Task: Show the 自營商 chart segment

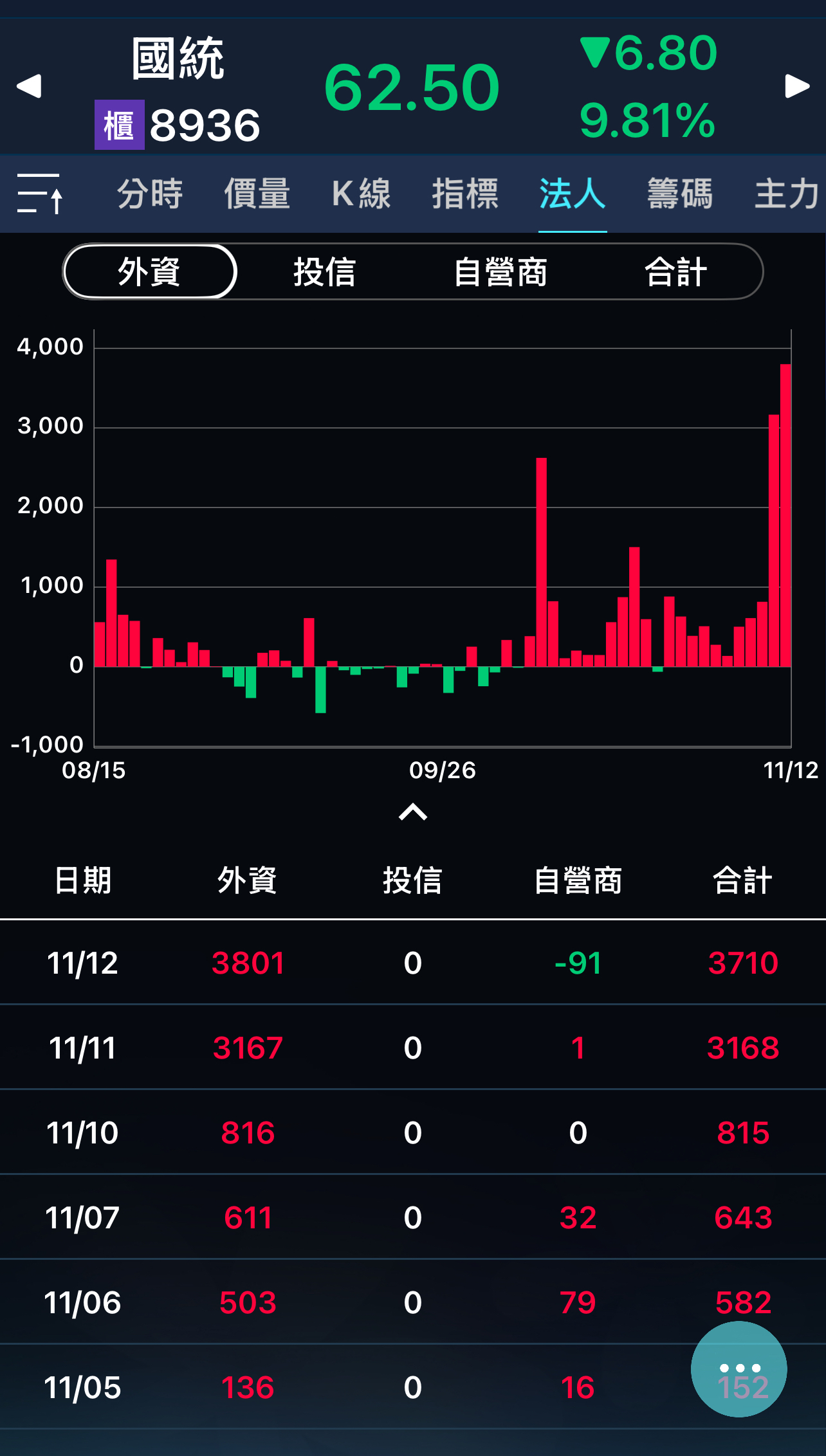Action: (500, 271)
